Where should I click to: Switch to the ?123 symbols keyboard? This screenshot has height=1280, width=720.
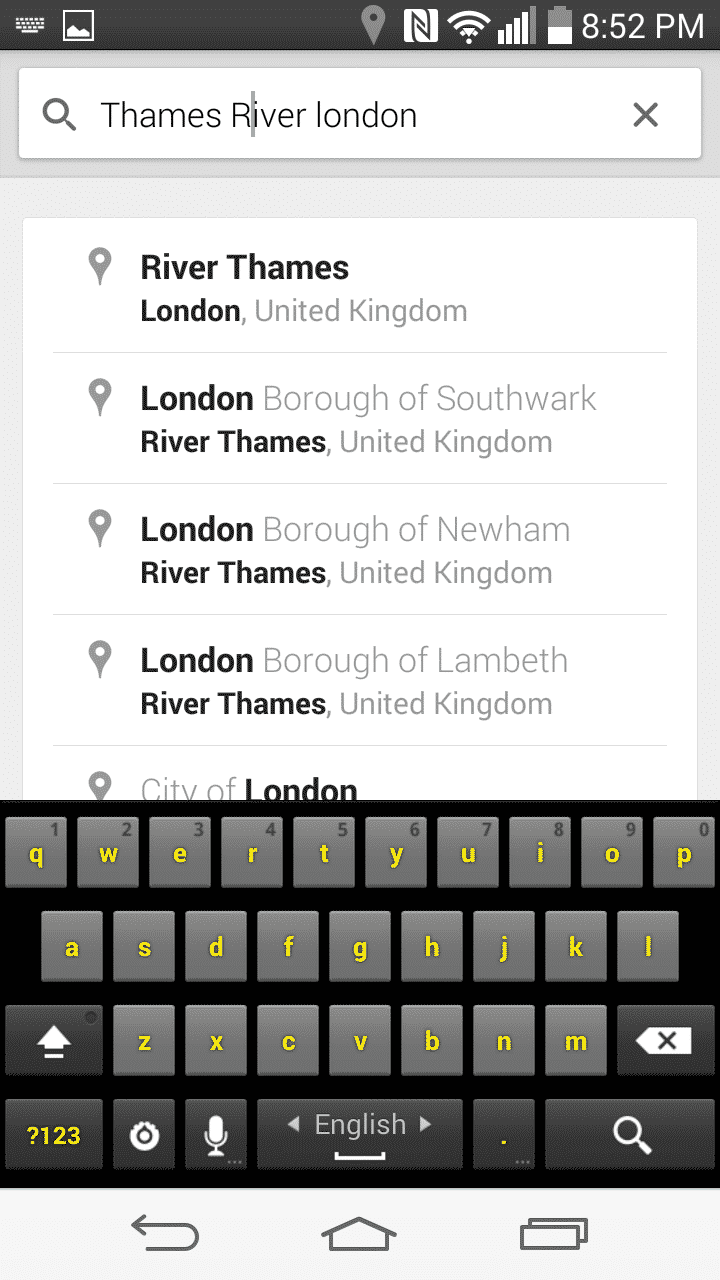tap(54, 1134)
